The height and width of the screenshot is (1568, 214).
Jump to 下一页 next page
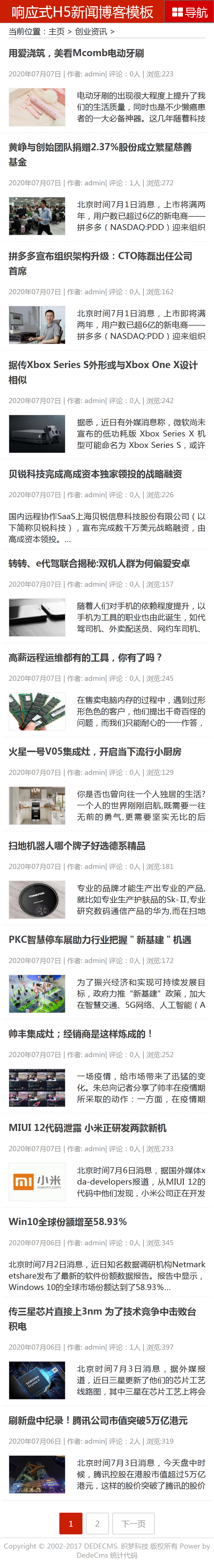click(x=134, y=1519)
